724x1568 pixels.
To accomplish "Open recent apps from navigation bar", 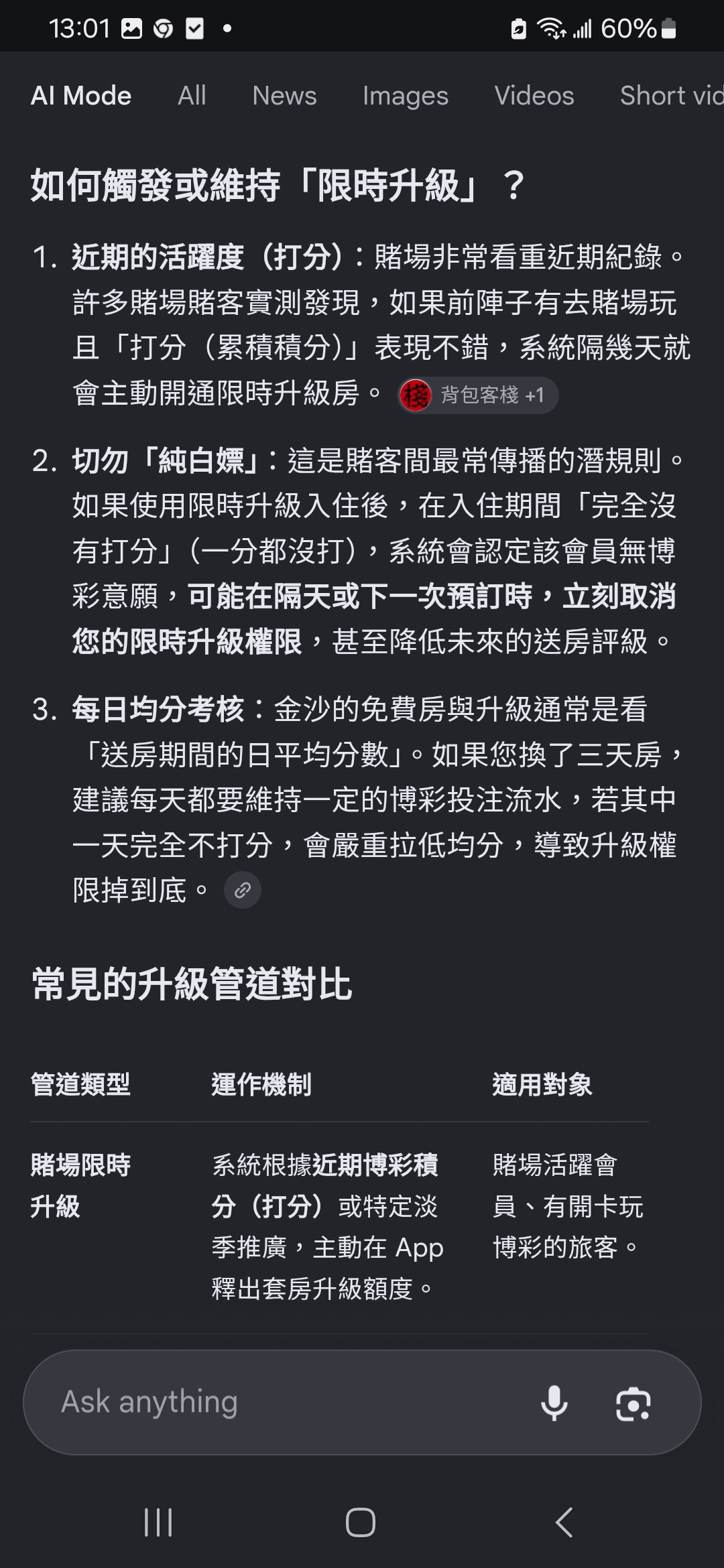I will pos(159,1522).
